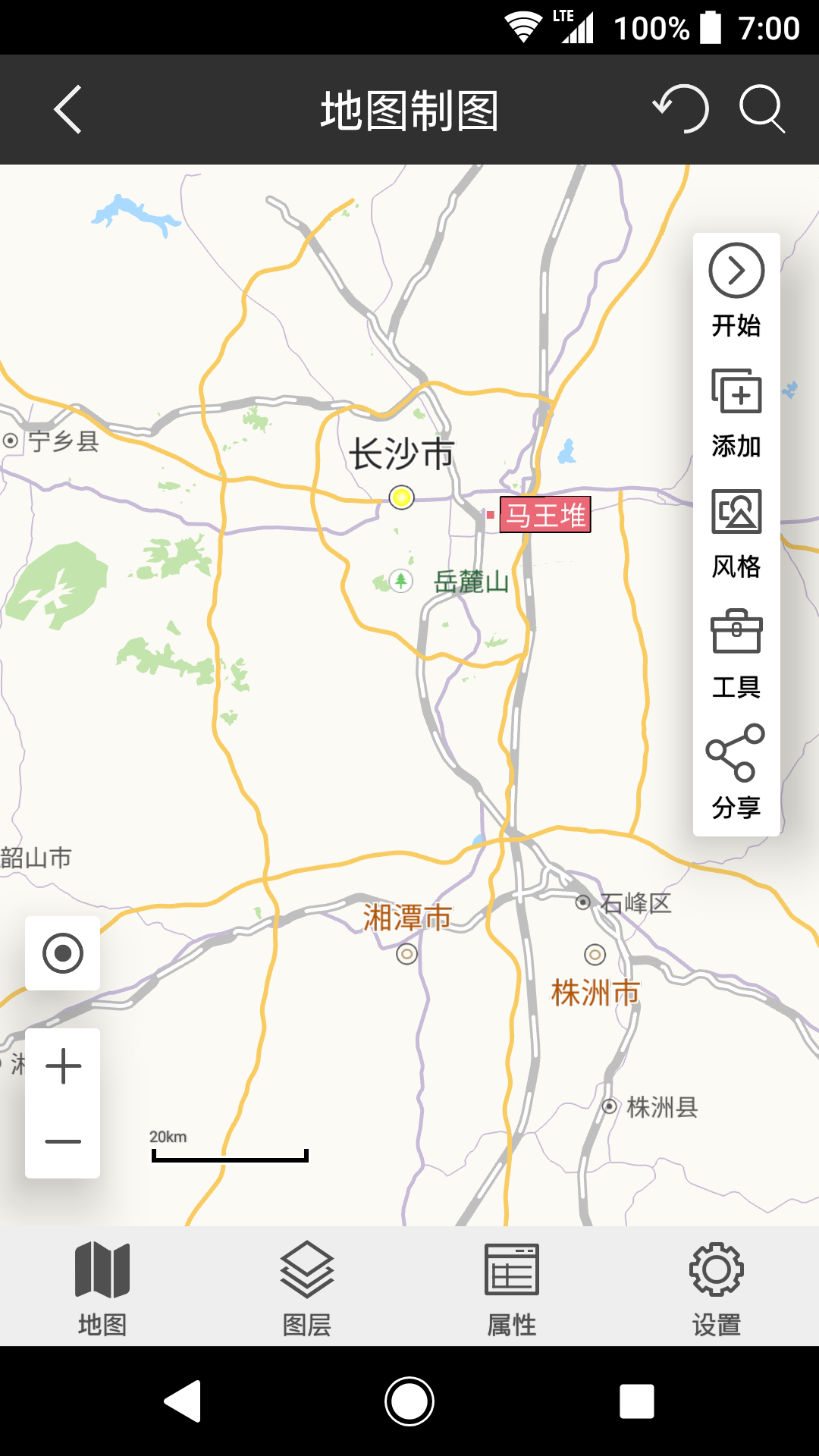Tap the undo icon in header
Screen dimensions: 819x1456
tap(681, 109)
